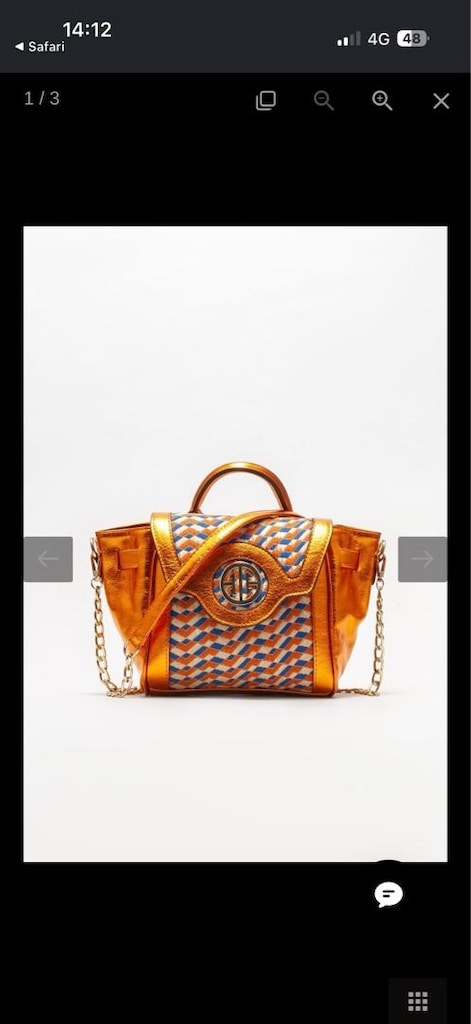Viewport: 471px width, 1024px height.
Task: Go to the next image
Action: tap(423, 559)
